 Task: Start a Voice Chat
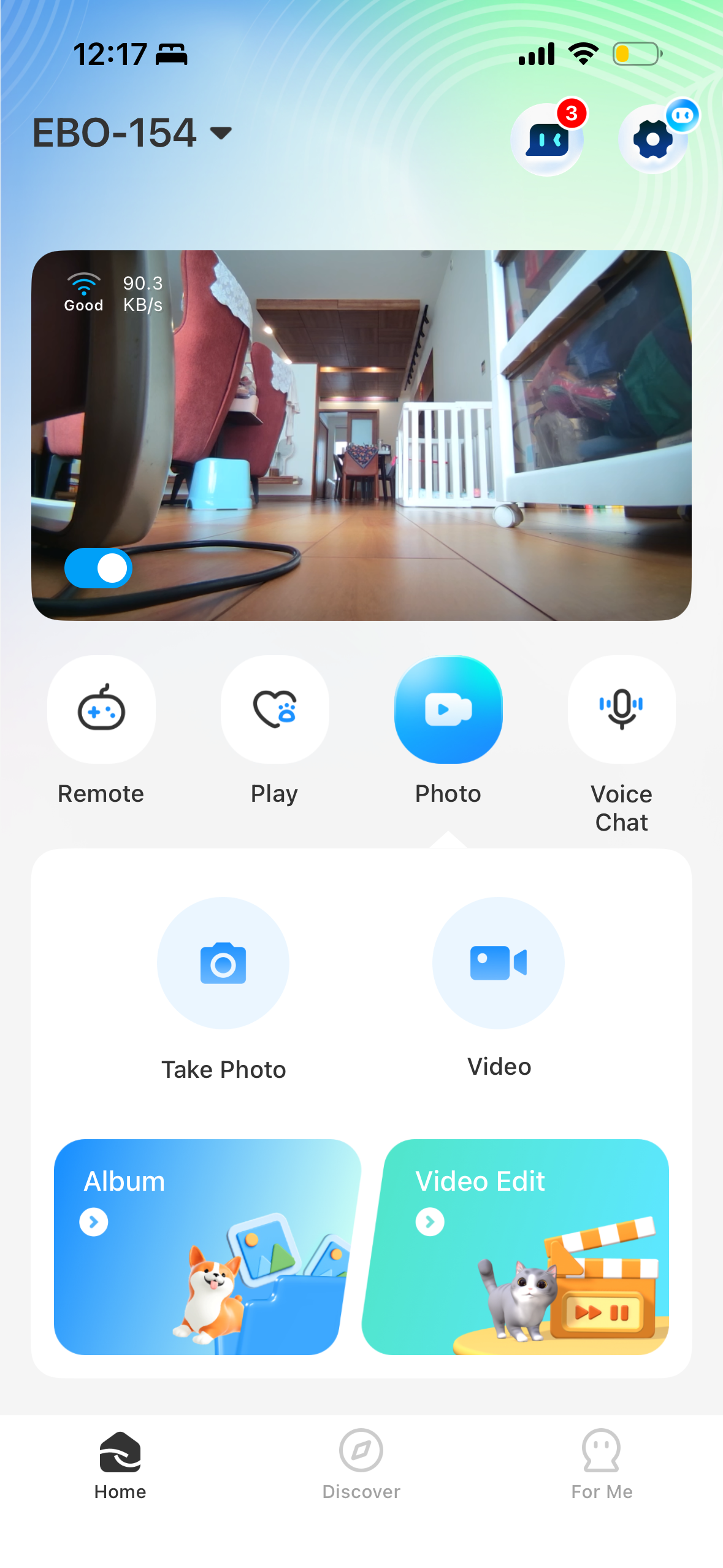tap(621, 710)
